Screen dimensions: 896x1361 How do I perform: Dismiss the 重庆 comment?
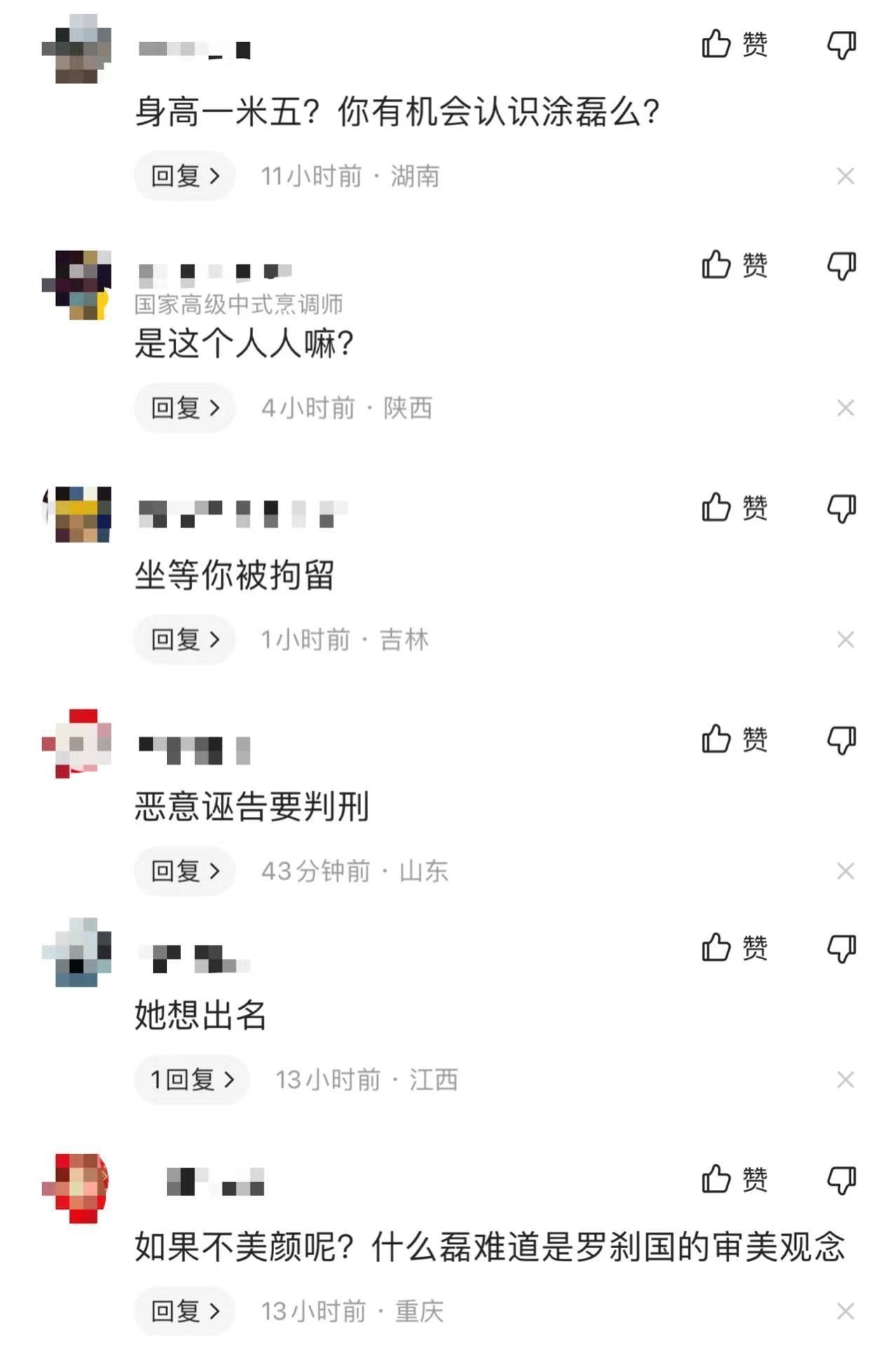[846, 1311]
